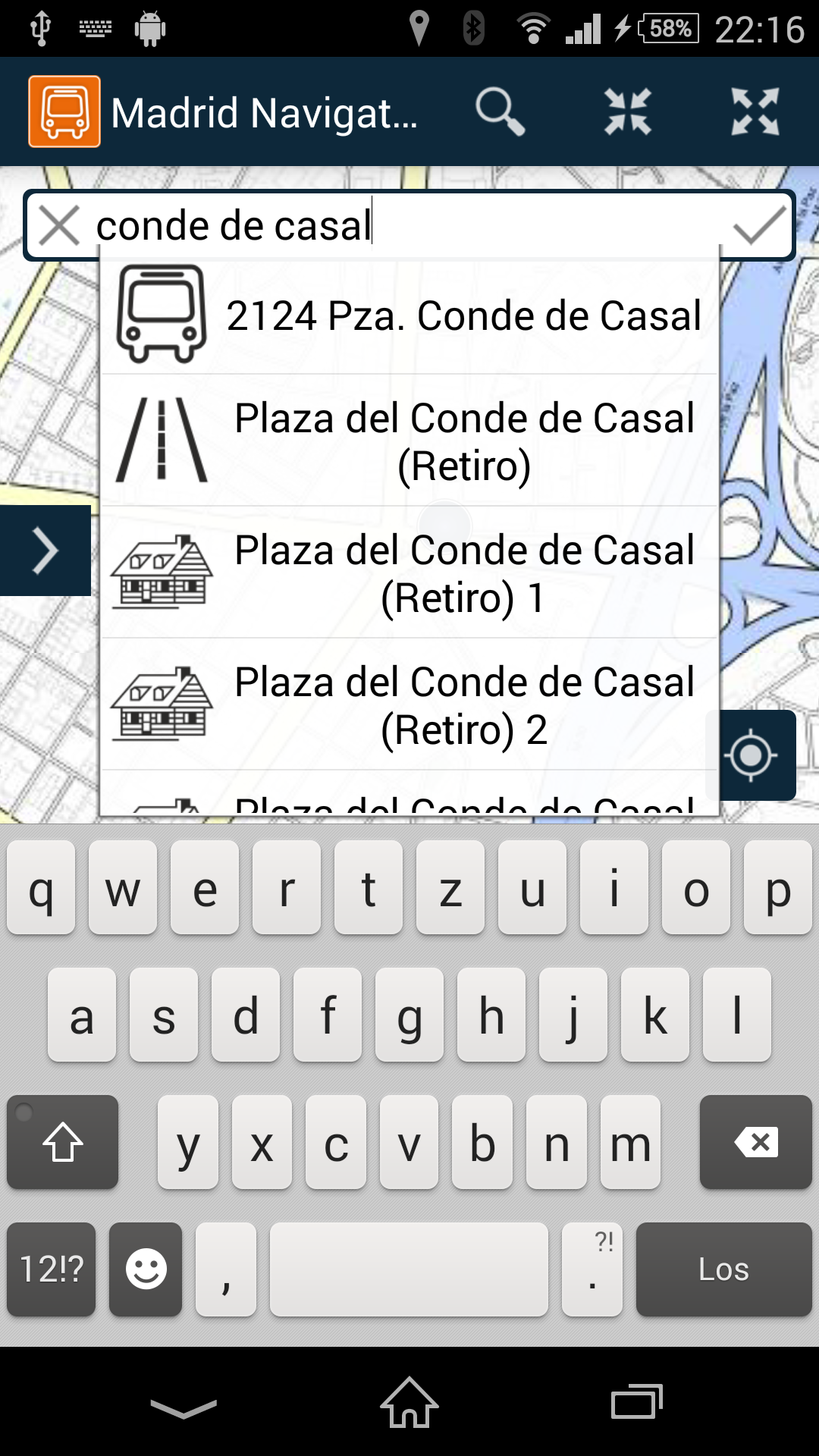Confirm the search with the checkmark
Viewport: 819px width, 1456px height.
coord(759,226)
